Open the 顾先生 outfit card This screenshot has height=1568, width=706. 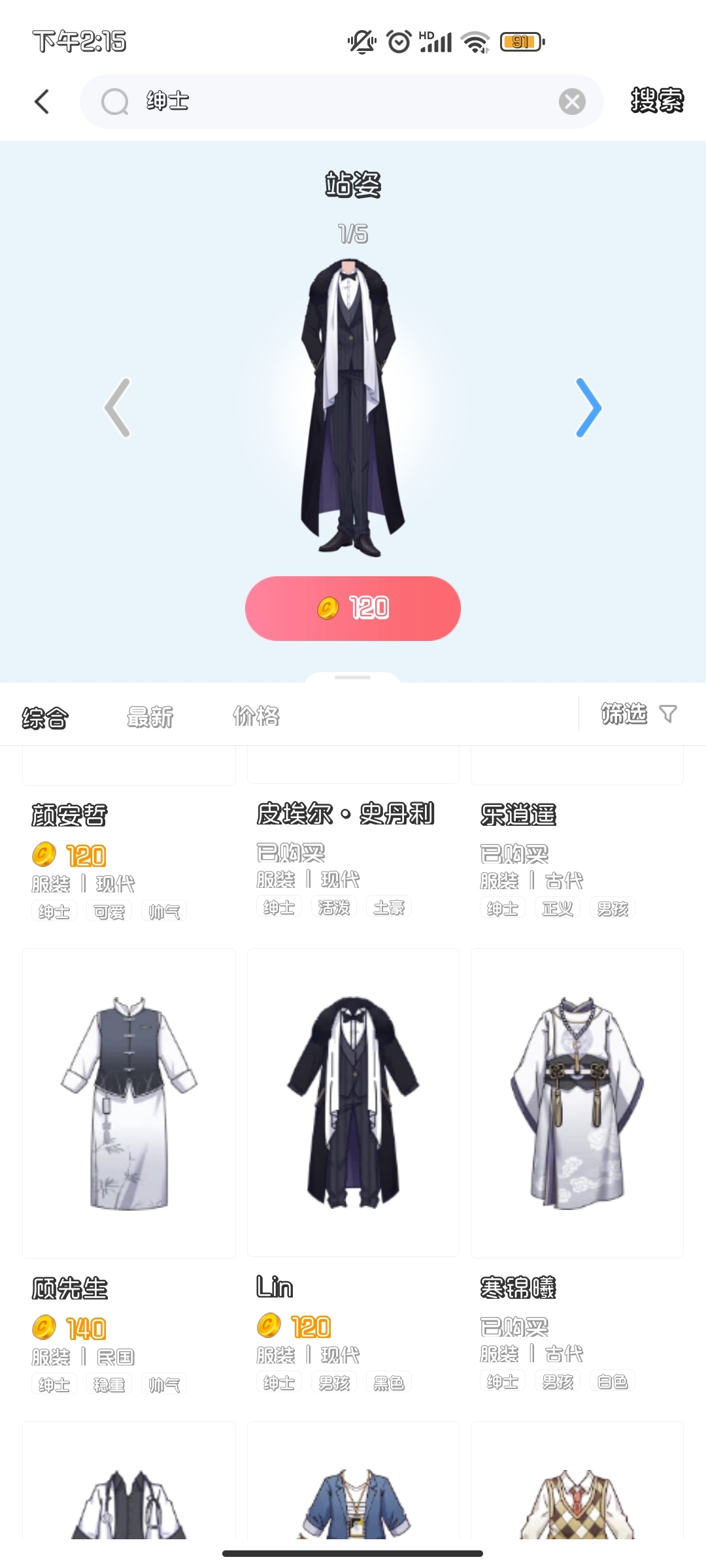point(129,1103)
